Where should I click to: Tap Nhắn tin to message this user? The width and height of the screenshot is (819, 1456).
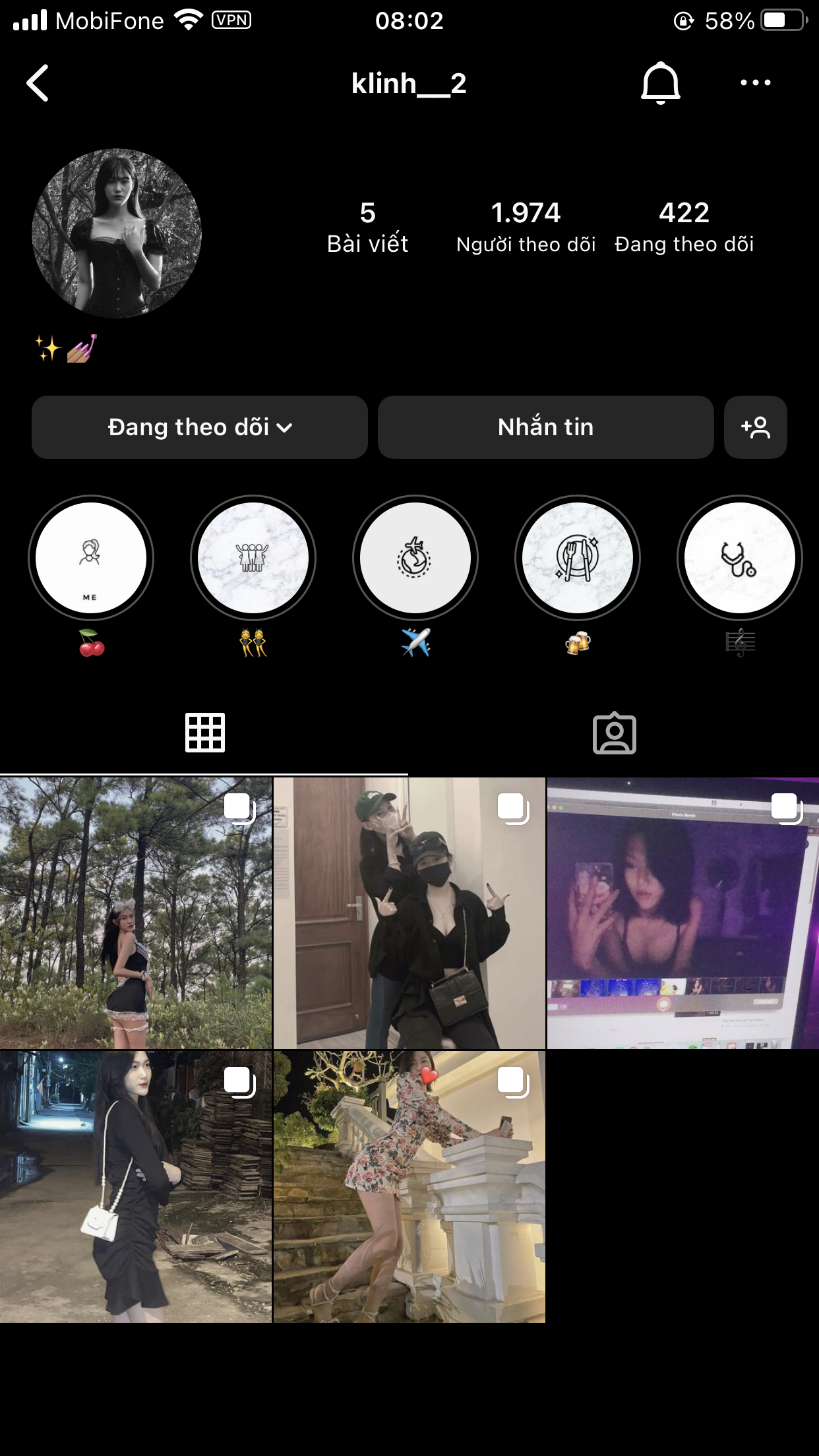pyautogui.click(x=545, y=427)
